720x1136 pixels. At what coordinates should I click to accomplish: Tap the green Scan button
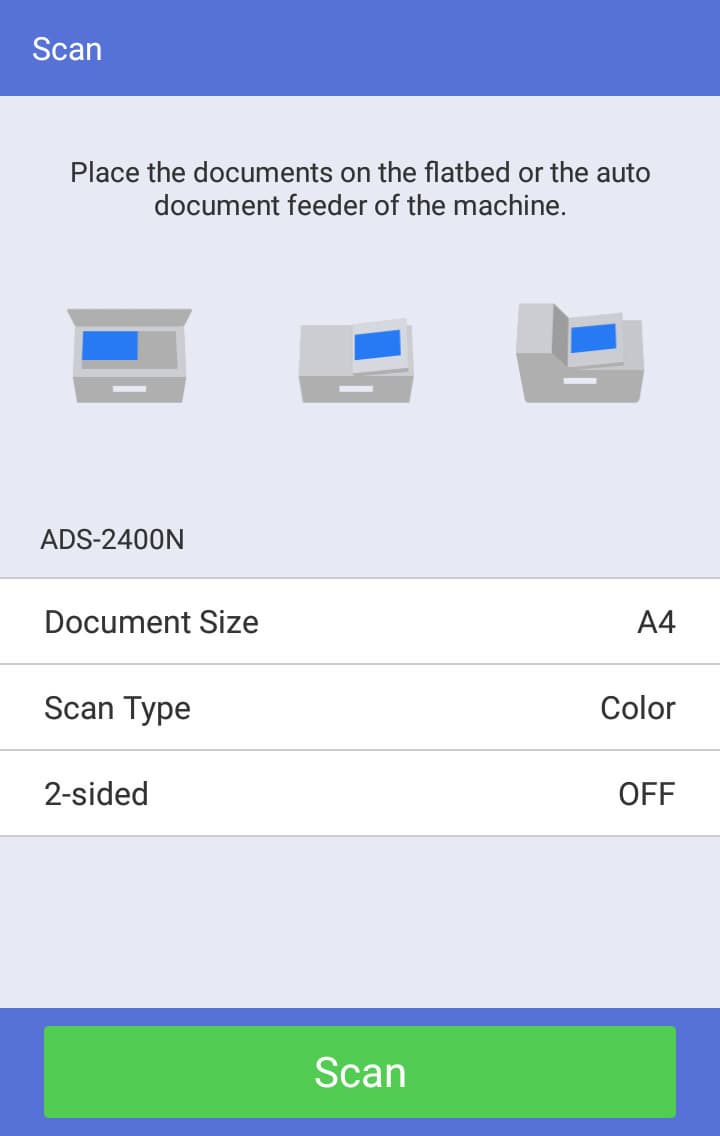(x=360, y=1072)
